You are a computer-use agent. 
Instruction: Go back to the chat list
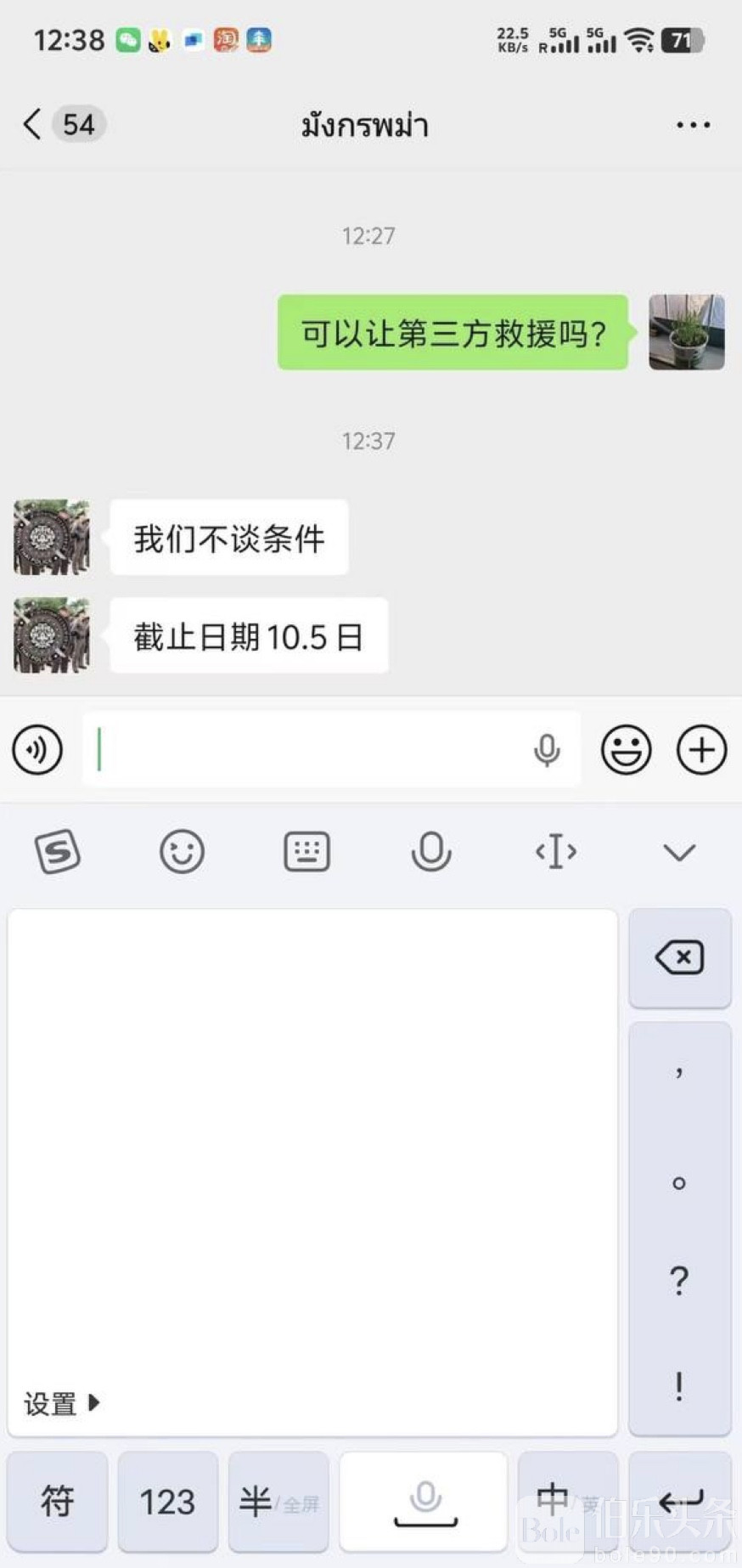pos(32,124)
